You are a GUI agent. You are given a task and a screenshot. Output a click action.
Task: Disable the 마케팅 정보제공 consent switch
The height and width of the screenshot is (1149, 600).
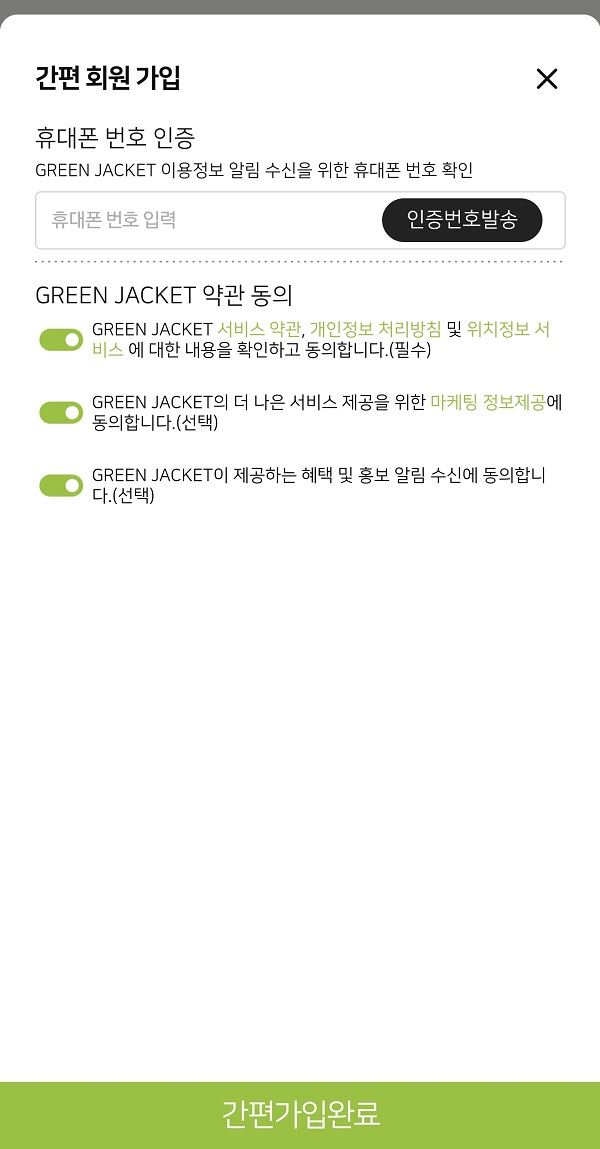point(61,412)
